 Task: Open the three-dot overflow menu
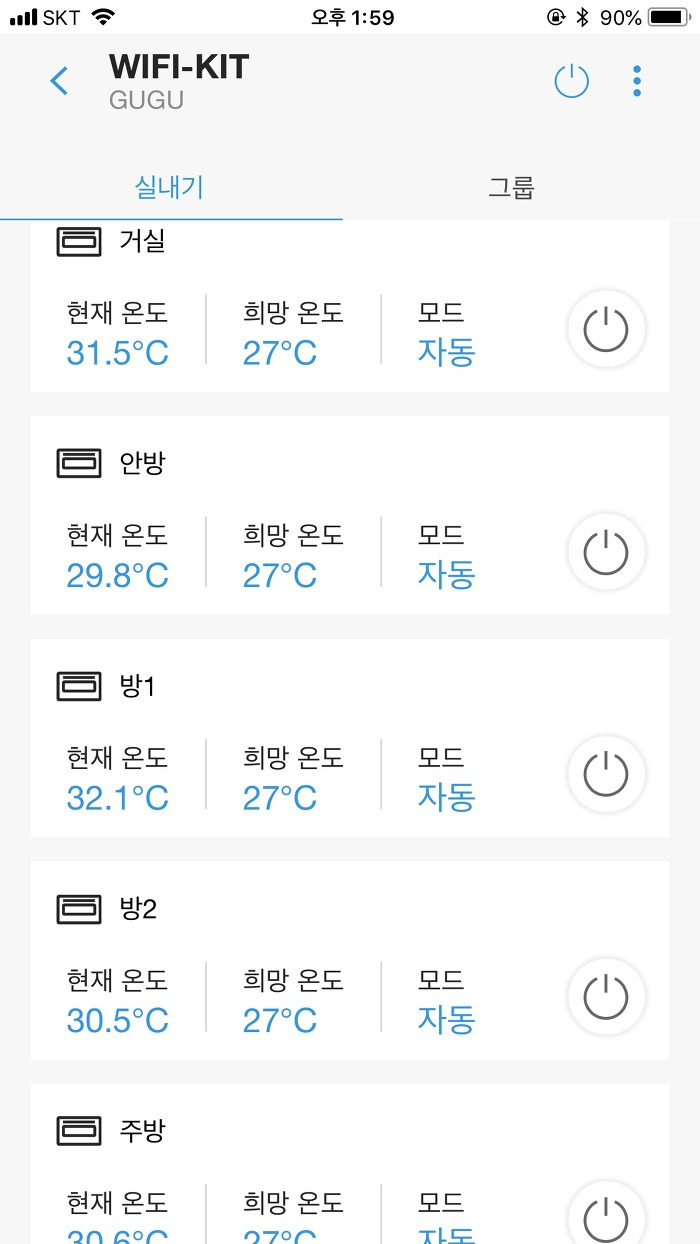pyautogui.click(x=637, y=81)
